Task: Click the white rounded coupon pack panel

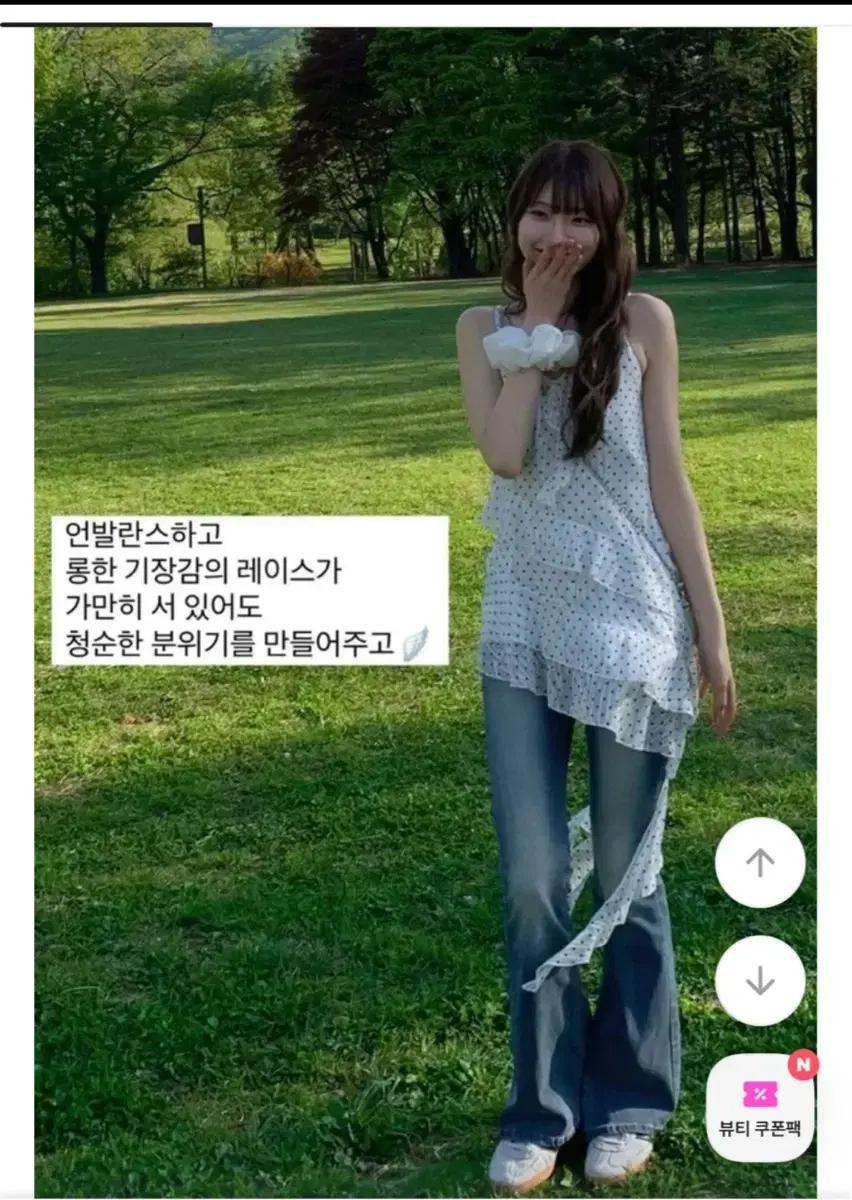Action: pos(763,1110)
